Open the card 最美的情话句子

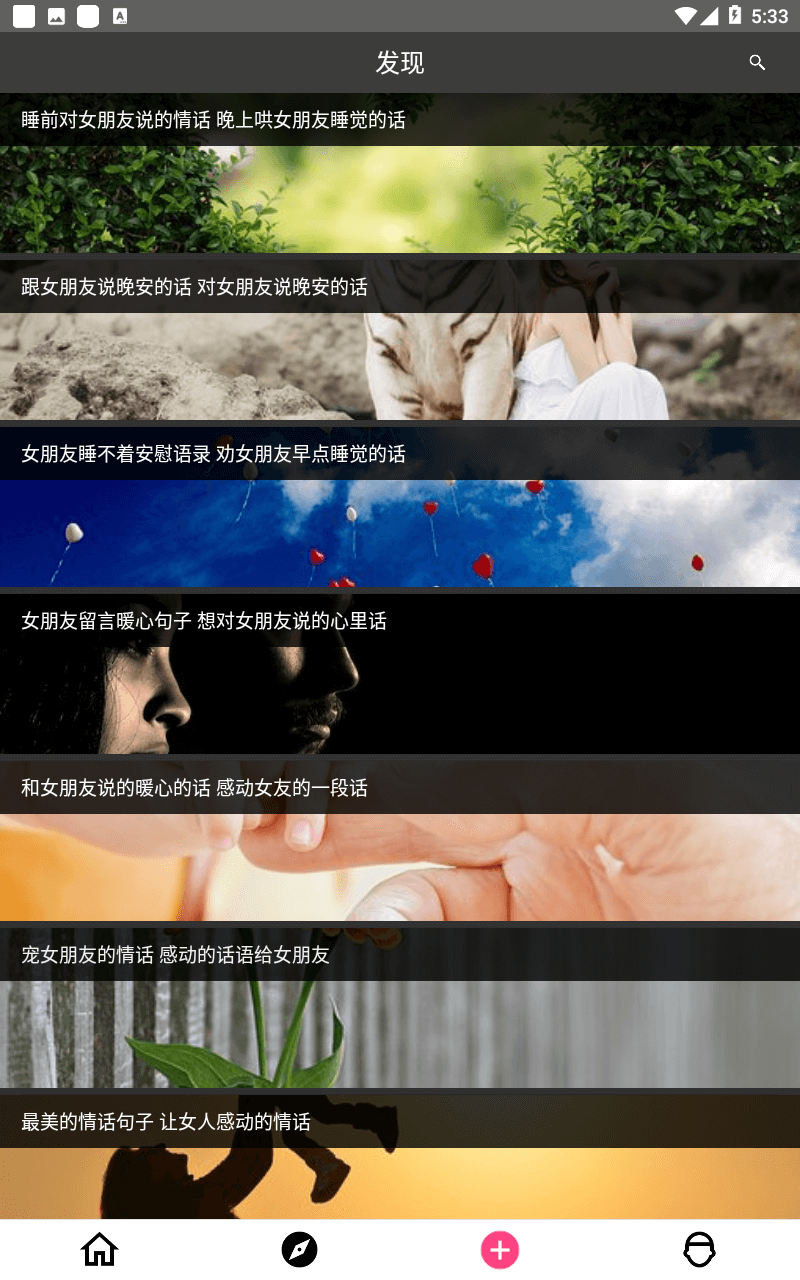point(400,1157)
